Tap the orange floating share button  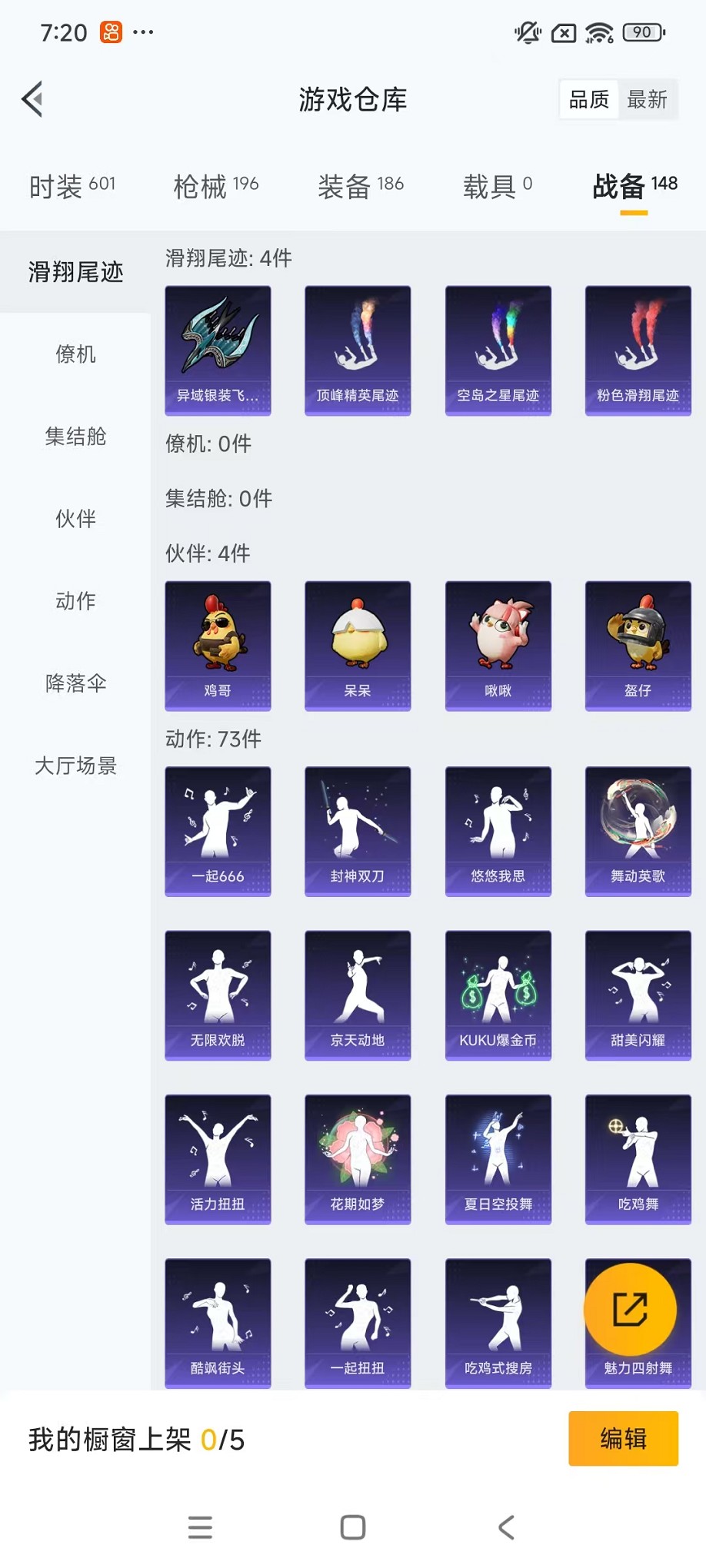pos(630,1310)
